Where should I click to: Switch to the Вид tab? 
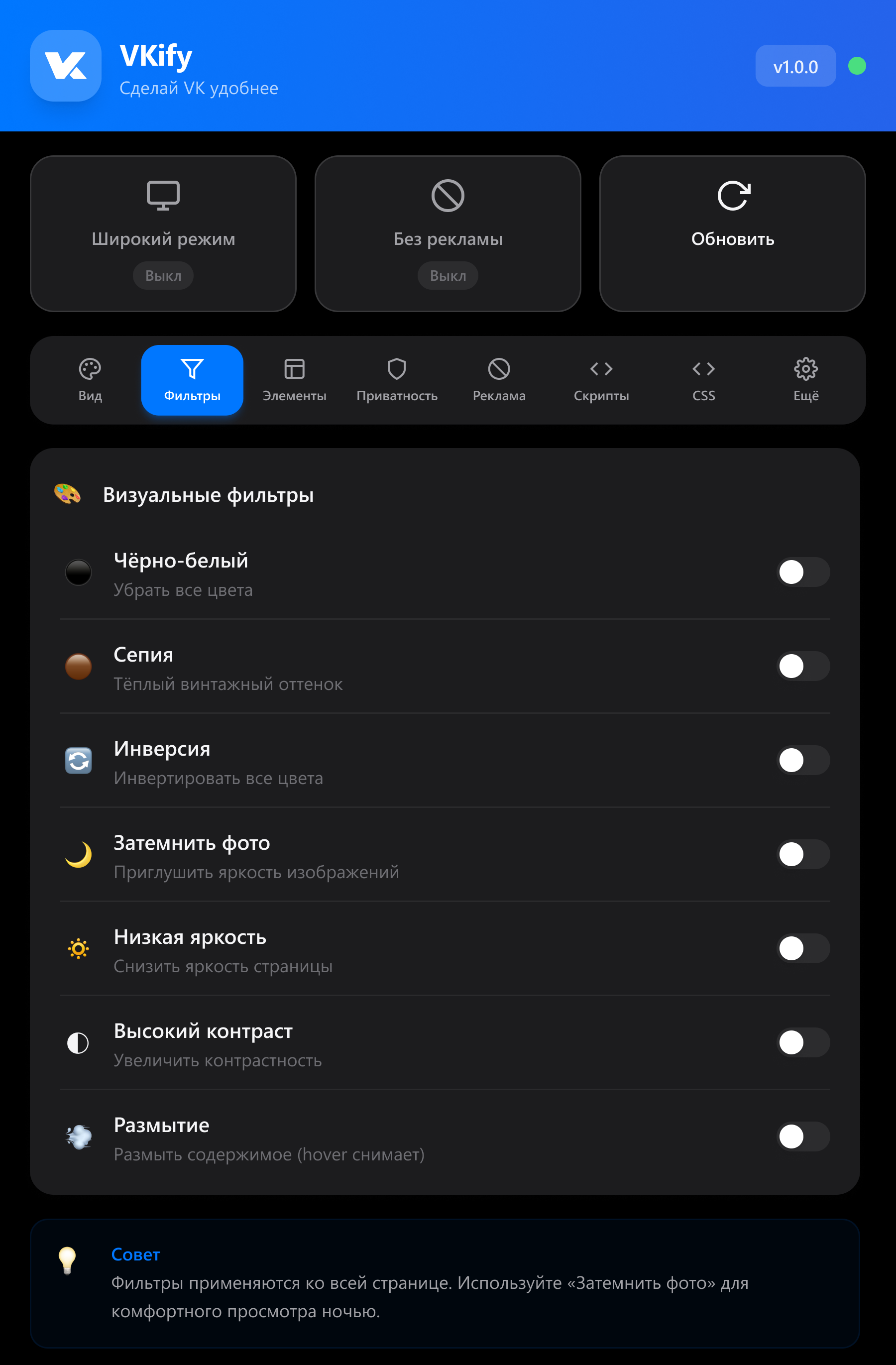tap(90, 380)
